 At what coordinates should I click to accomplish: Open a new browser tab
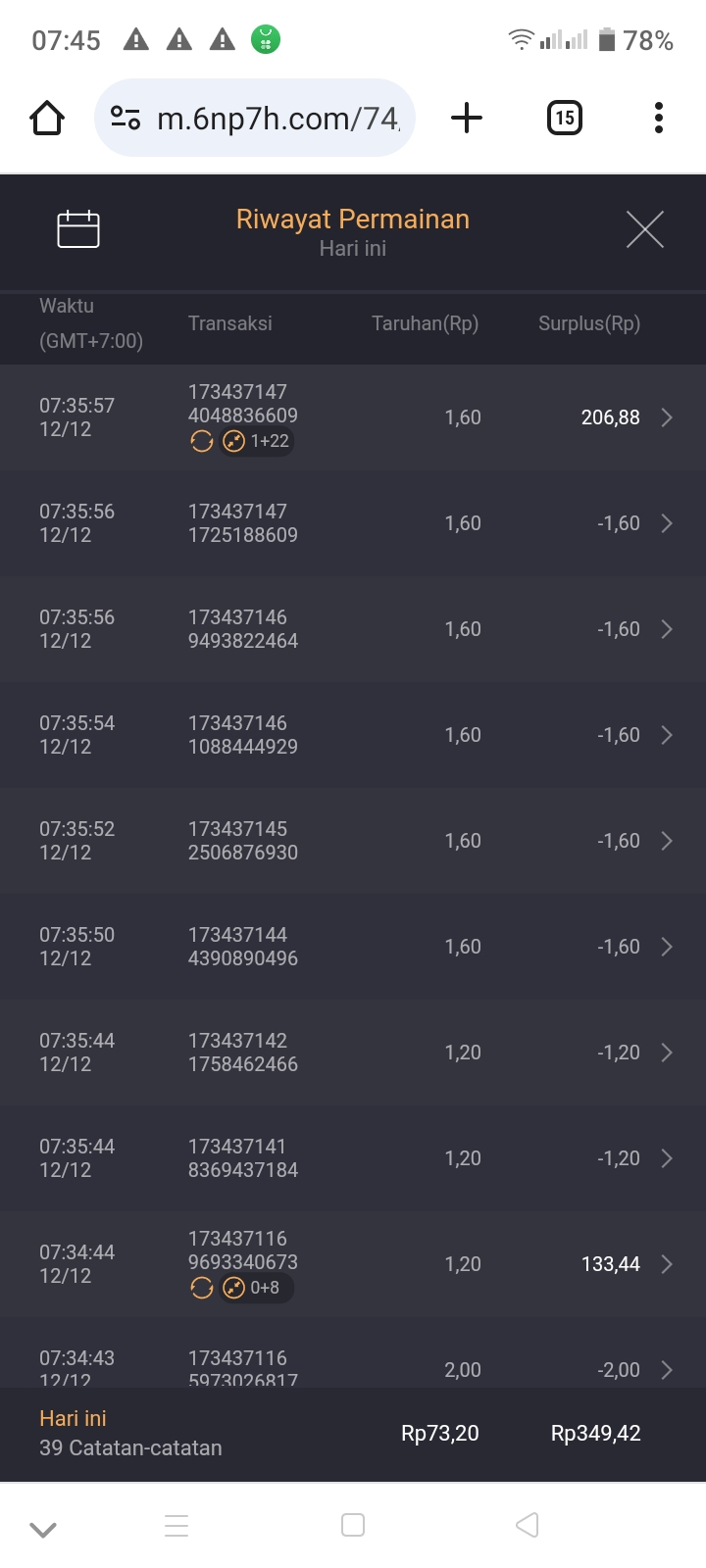pyautogui.click(x=467, y=119)
